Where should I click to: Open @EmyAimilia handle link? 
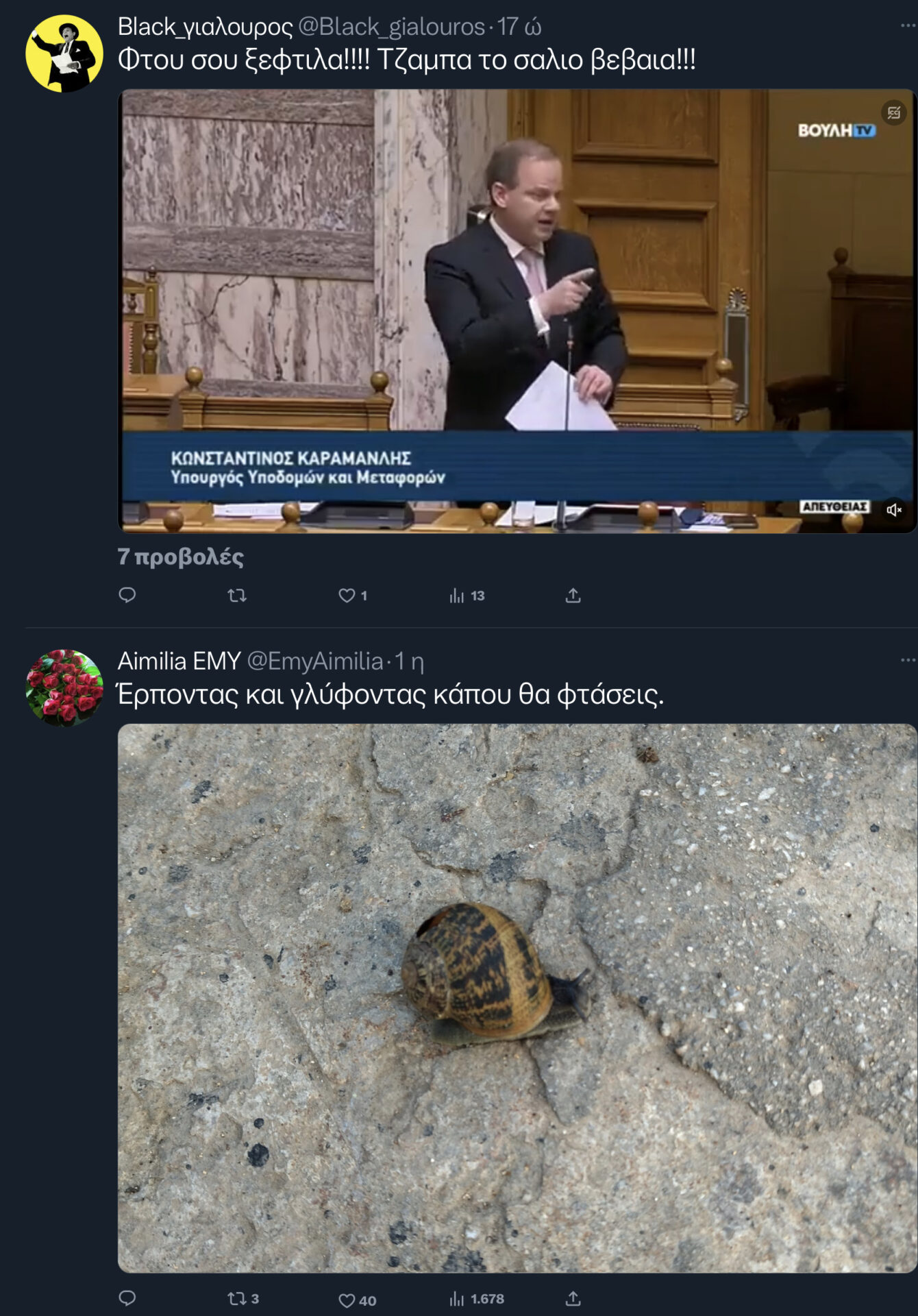coord(314,661)
